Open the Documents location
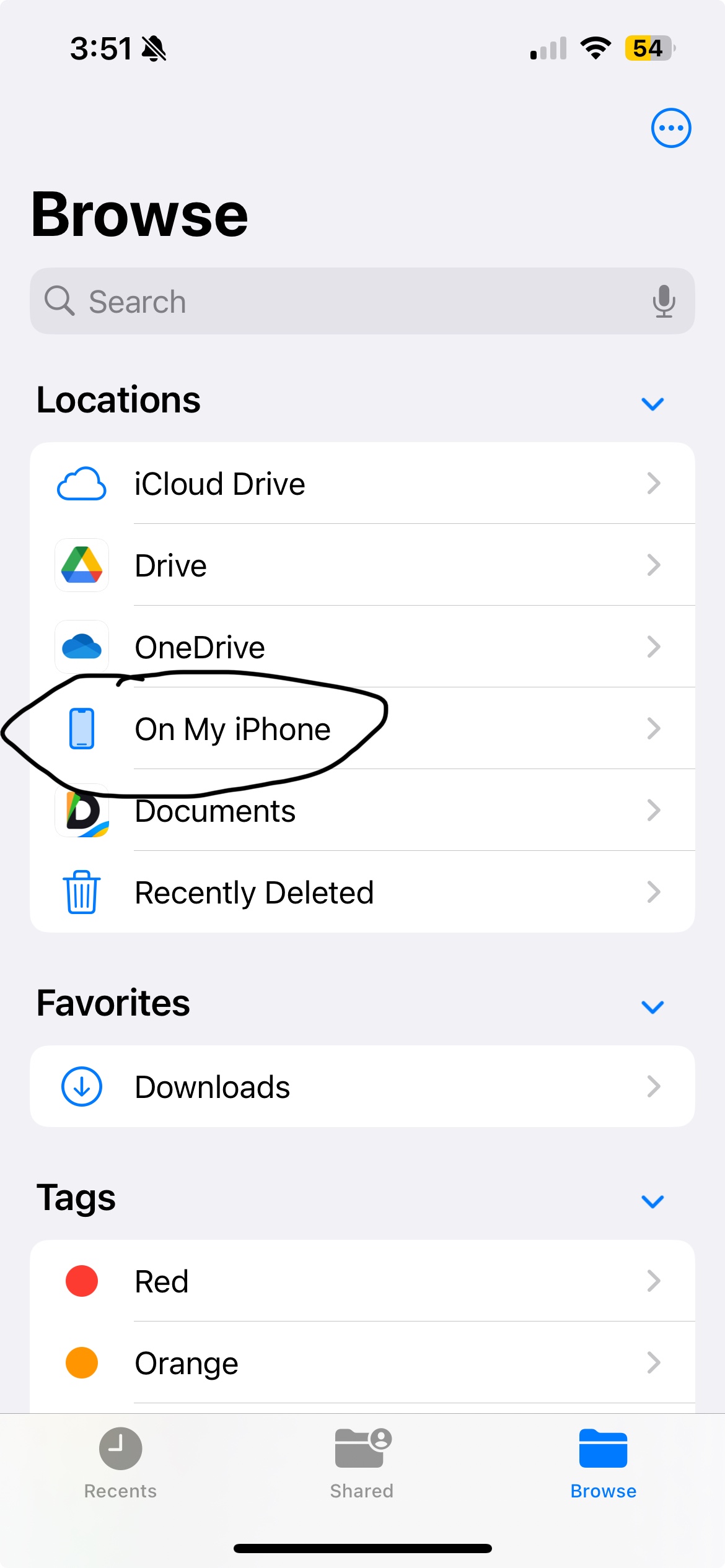725x1568 pixels. pyautogui.click(x=362, y=811)
